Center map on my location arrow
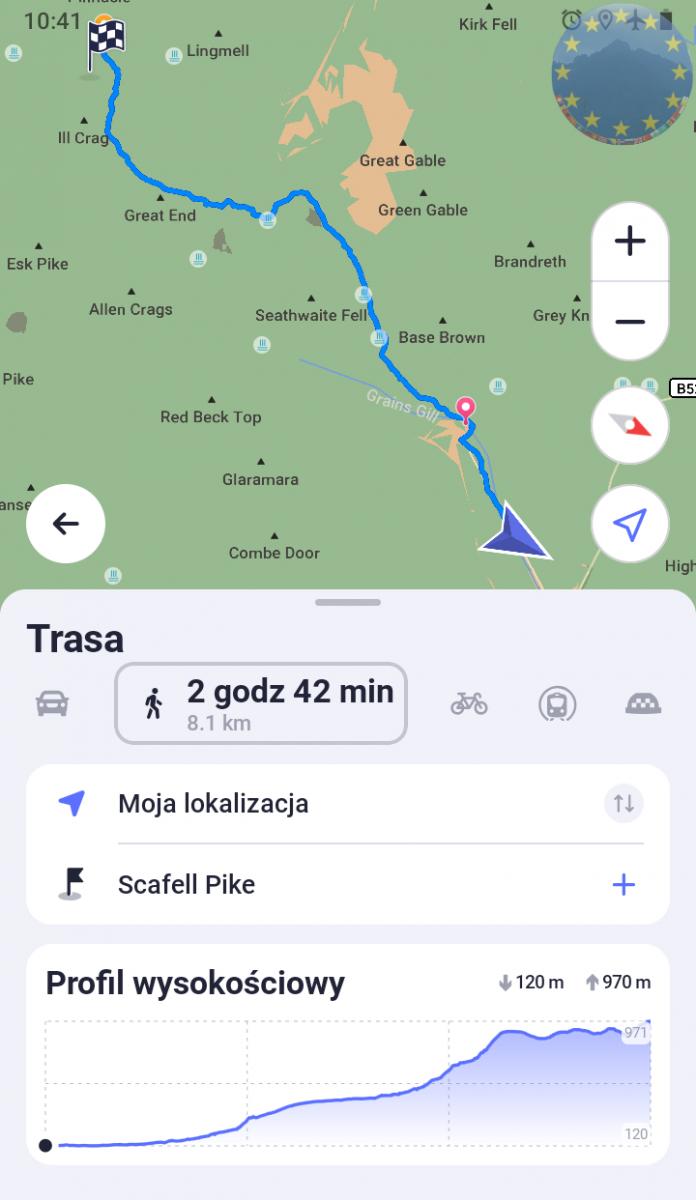 point(630,523)
